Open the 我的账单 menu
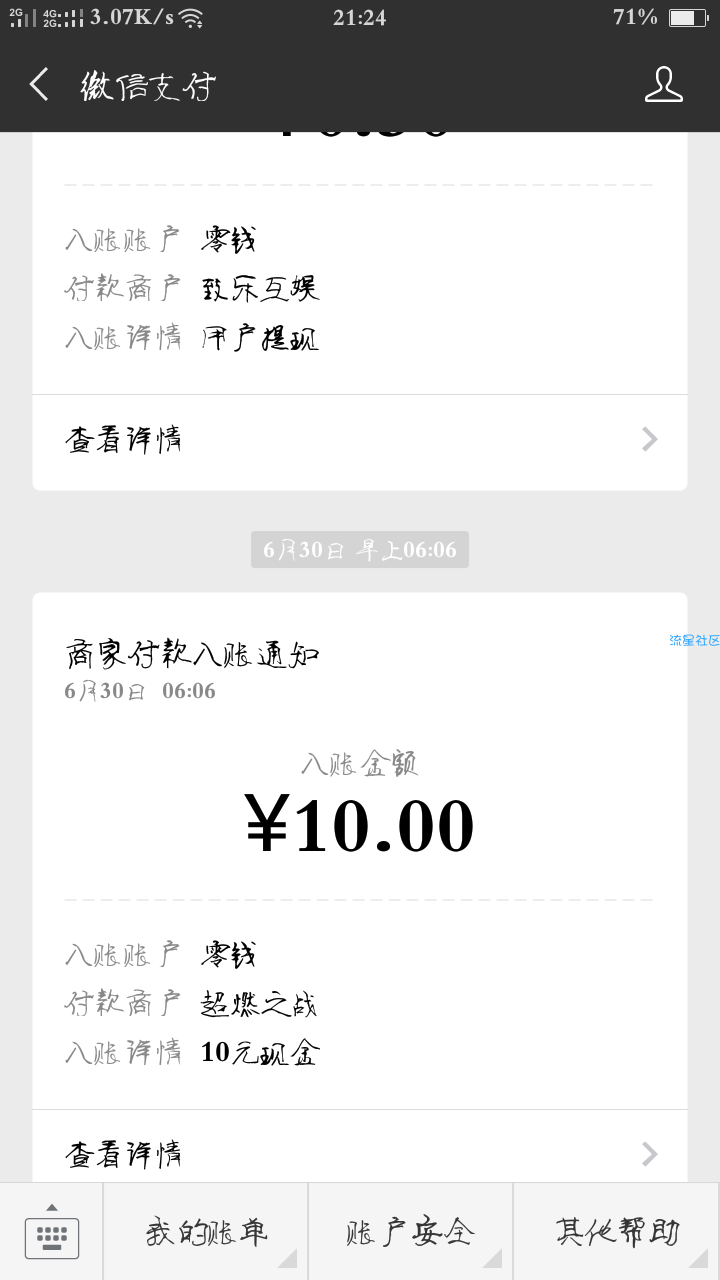Screen dimensions: 720x1280 (x=206, y=1232)
